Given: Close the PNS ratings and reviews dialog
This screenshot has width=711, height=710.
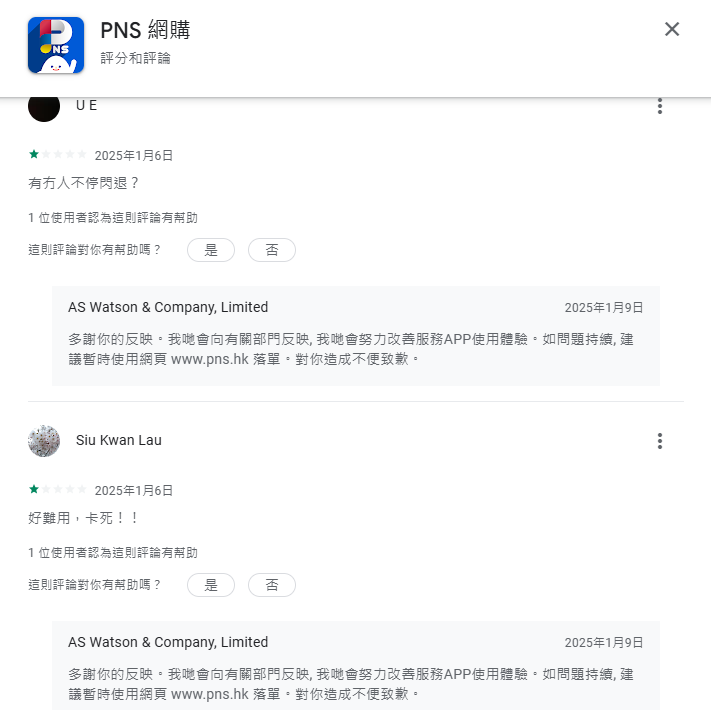Looking at the screenshot, I should [672, 29].
